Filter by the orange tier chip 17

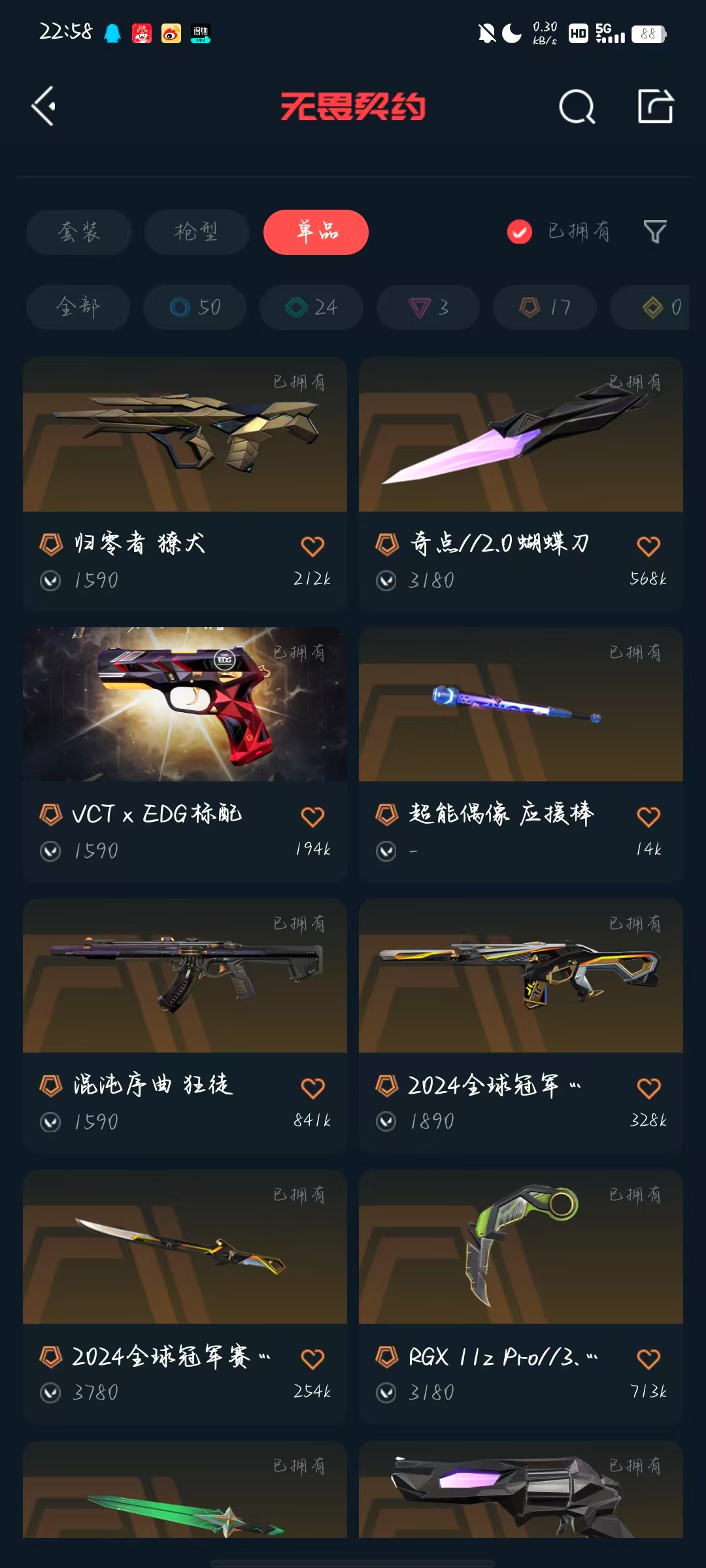tap(545, 307)
